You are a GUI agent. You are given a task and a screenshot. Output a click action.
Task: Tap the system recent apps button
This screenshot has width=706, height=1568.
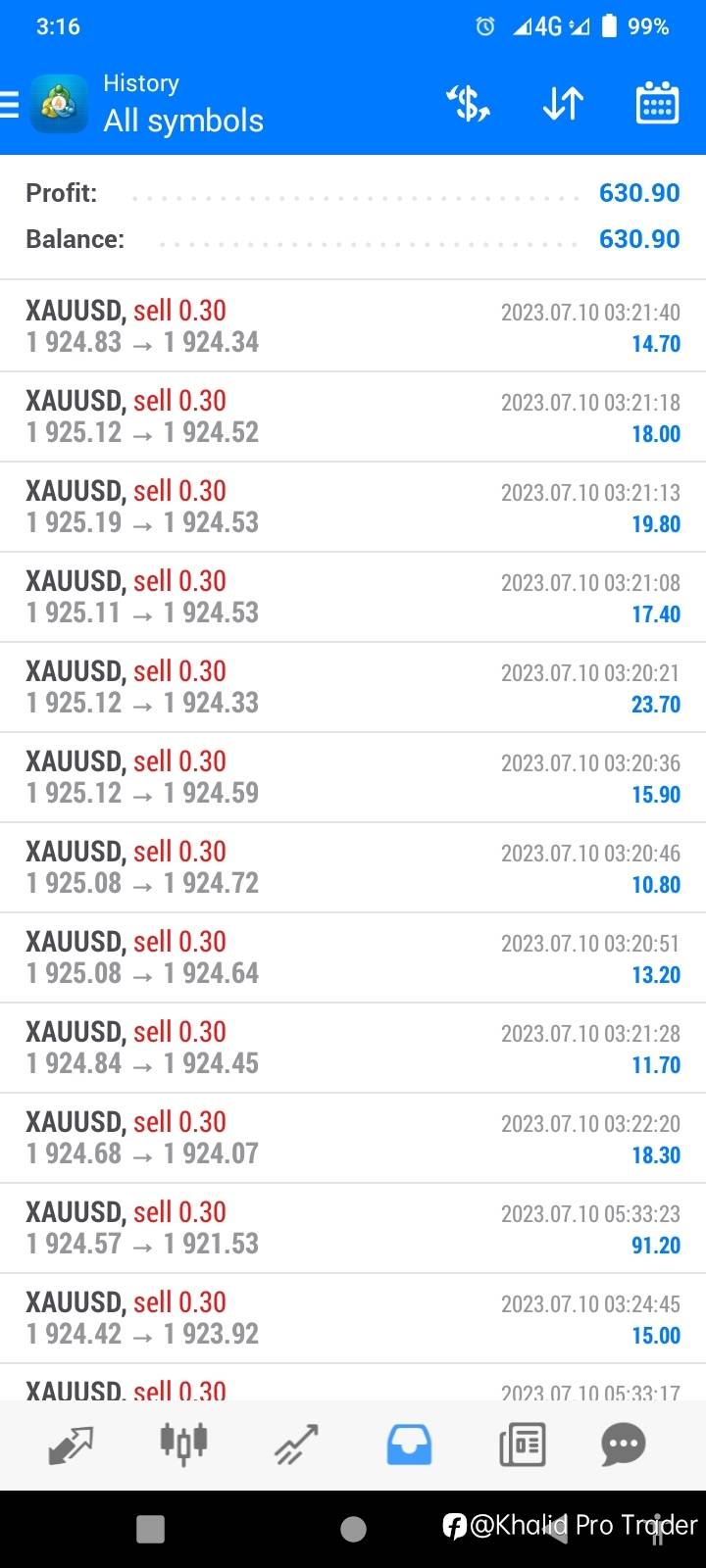[x=150, y=1529]
